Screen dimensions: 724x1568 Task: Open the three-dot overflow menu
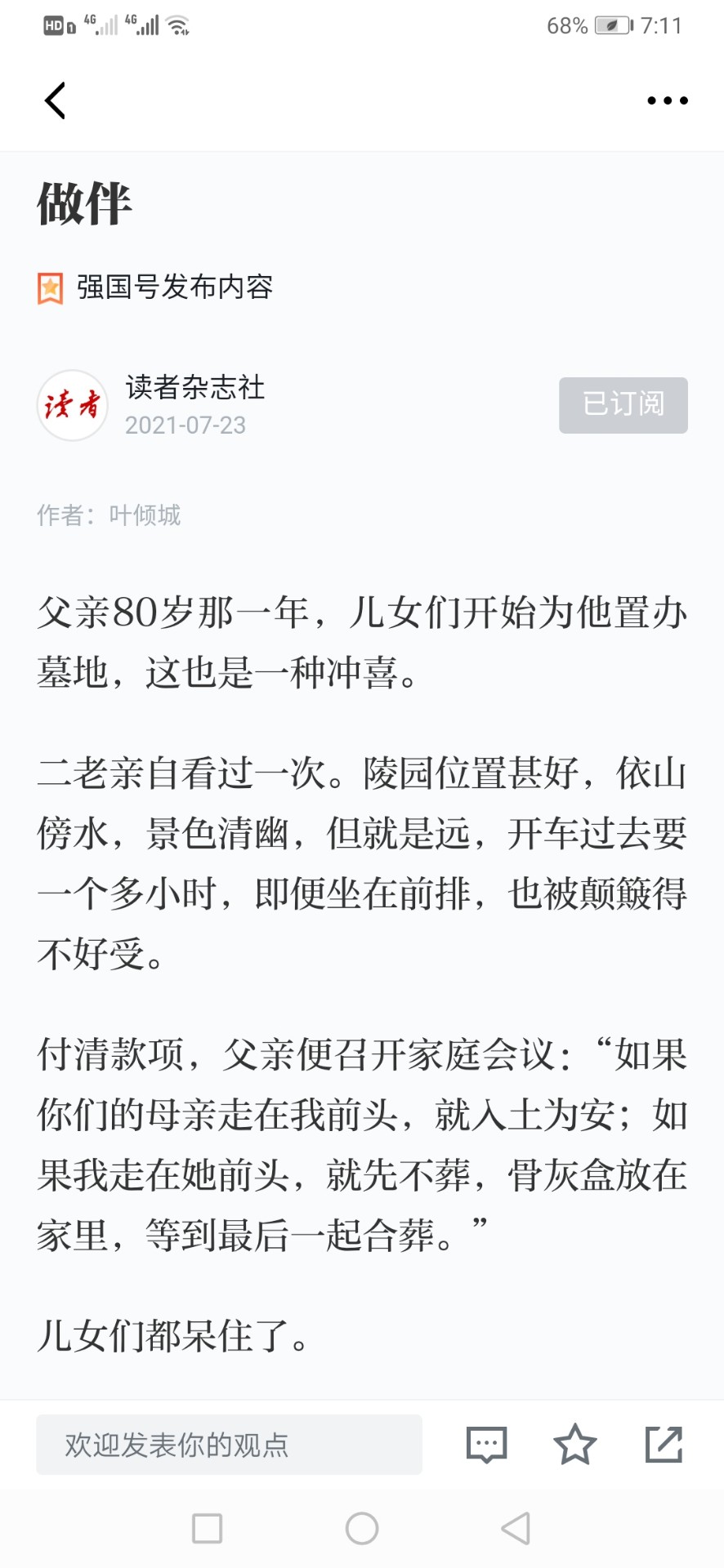(x=667, y=101)
